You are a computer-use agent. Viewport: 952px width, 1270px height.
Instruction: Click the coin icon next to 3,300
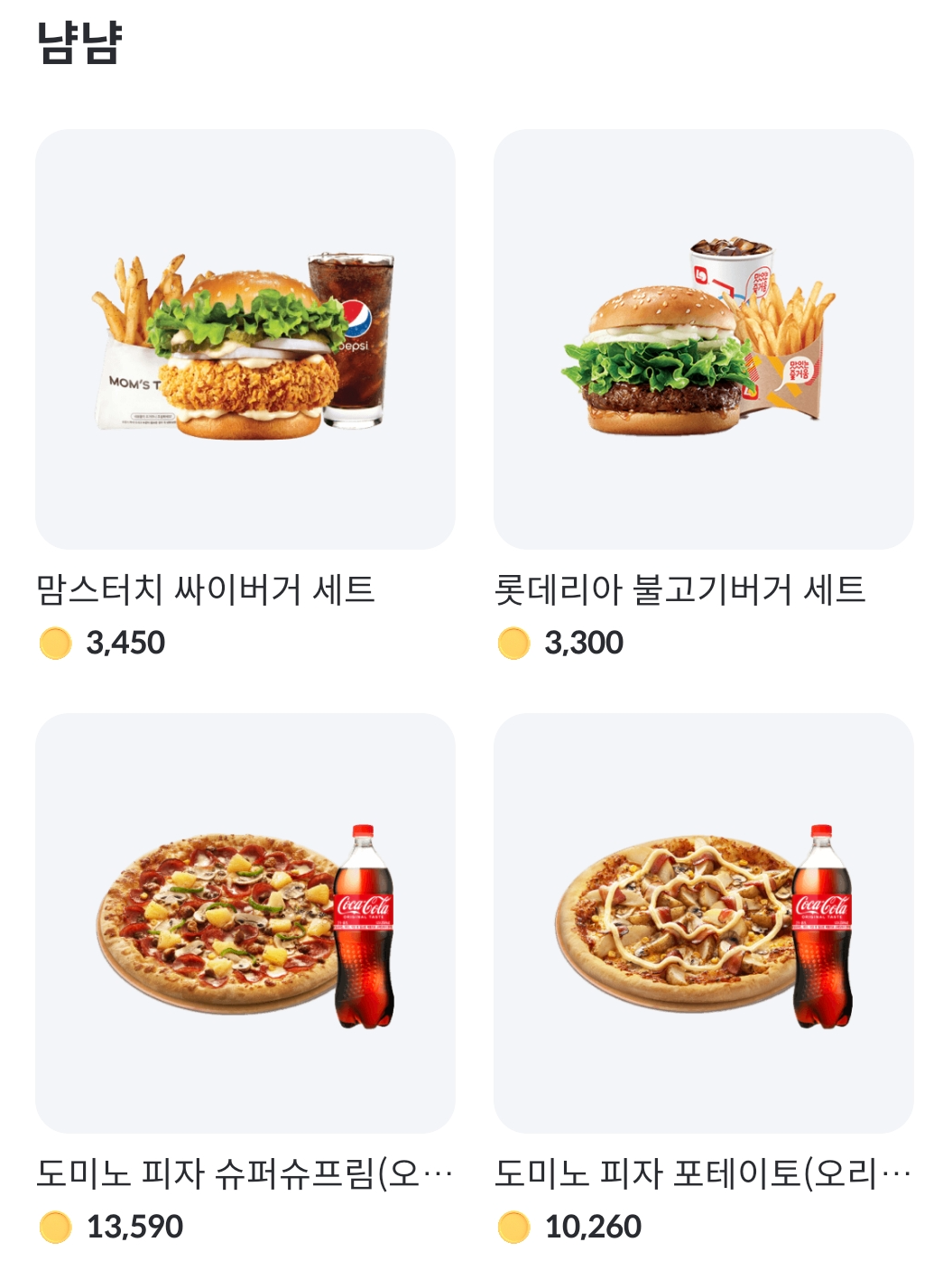(517, 643)
